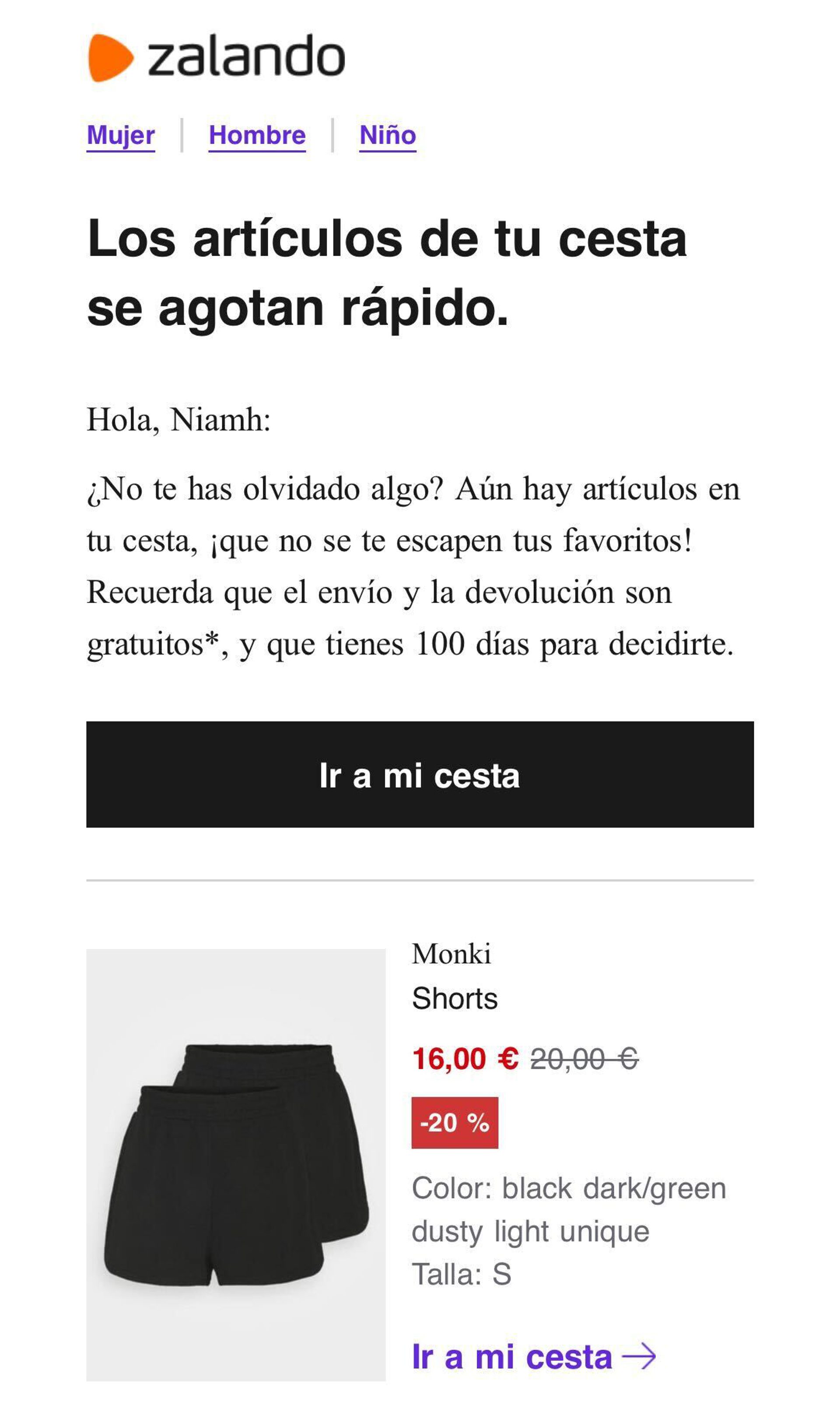Tap the black Ir a mi cesta button
Screen dimensions: 840x1405
(420, 774)
